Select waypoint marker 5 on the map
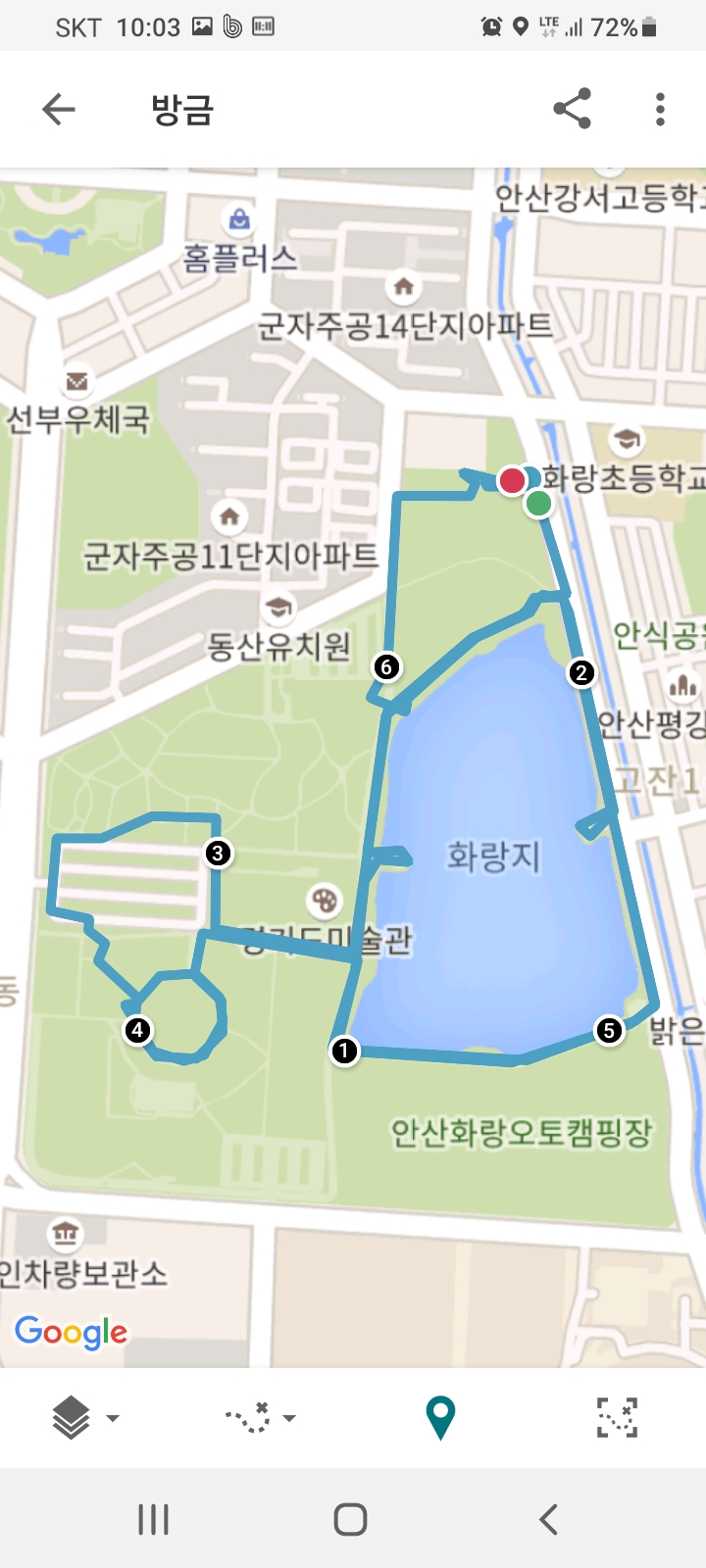 (x=609, y=1030)
